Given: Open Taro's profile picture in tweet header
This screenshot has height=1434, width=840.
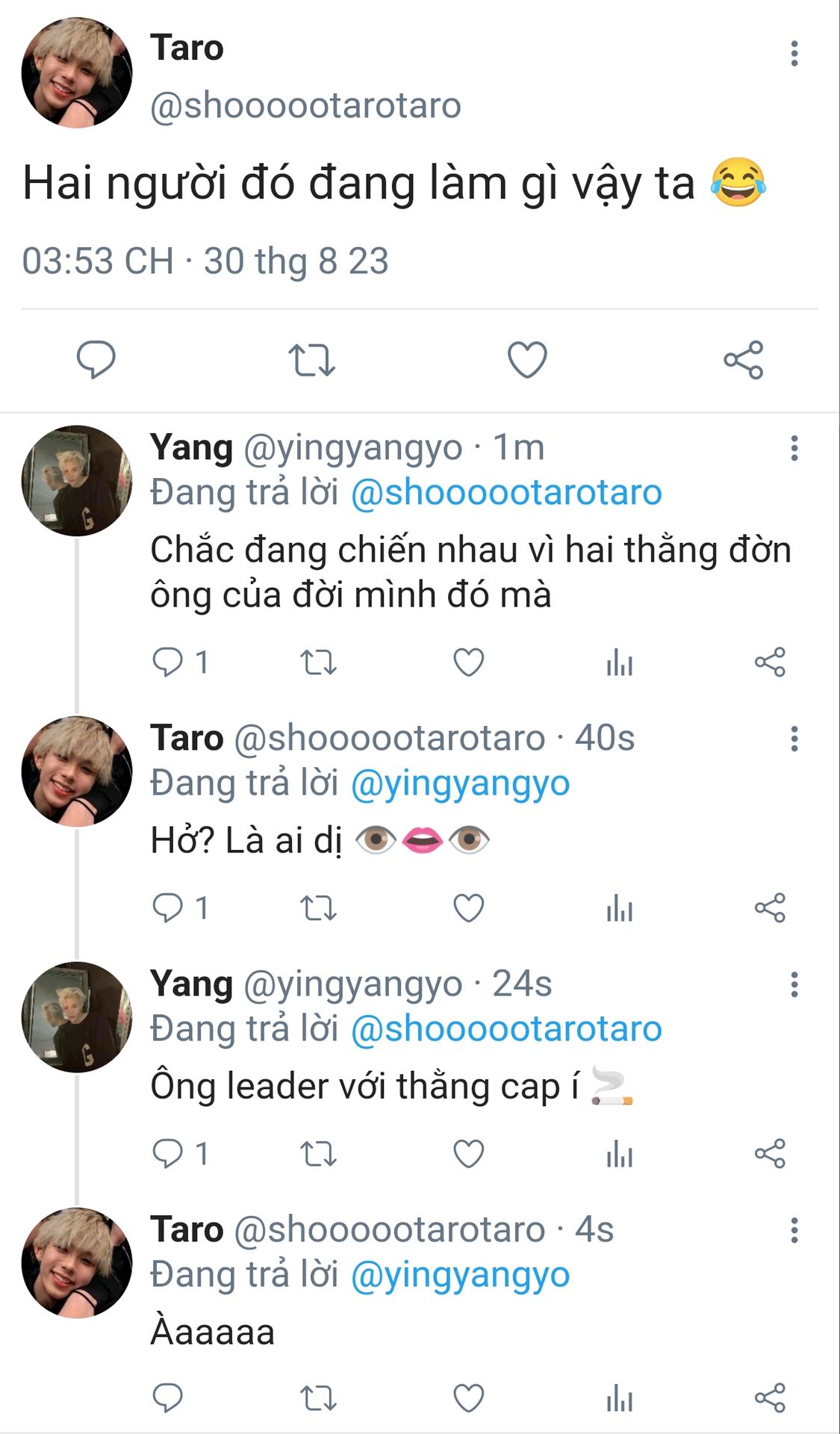Looking at the screenshot, I should 77,72.
